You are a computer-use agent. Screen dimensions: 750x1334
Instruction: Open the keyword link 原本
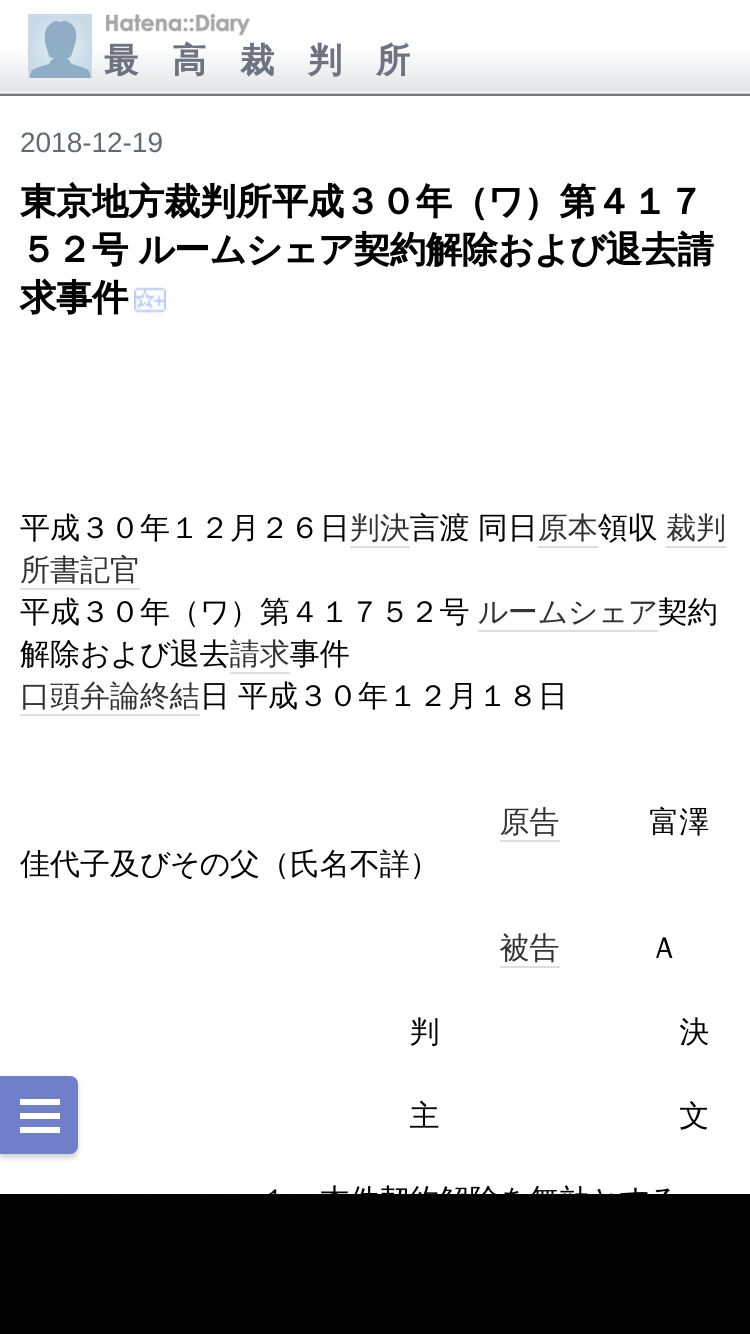click(568, 527)
